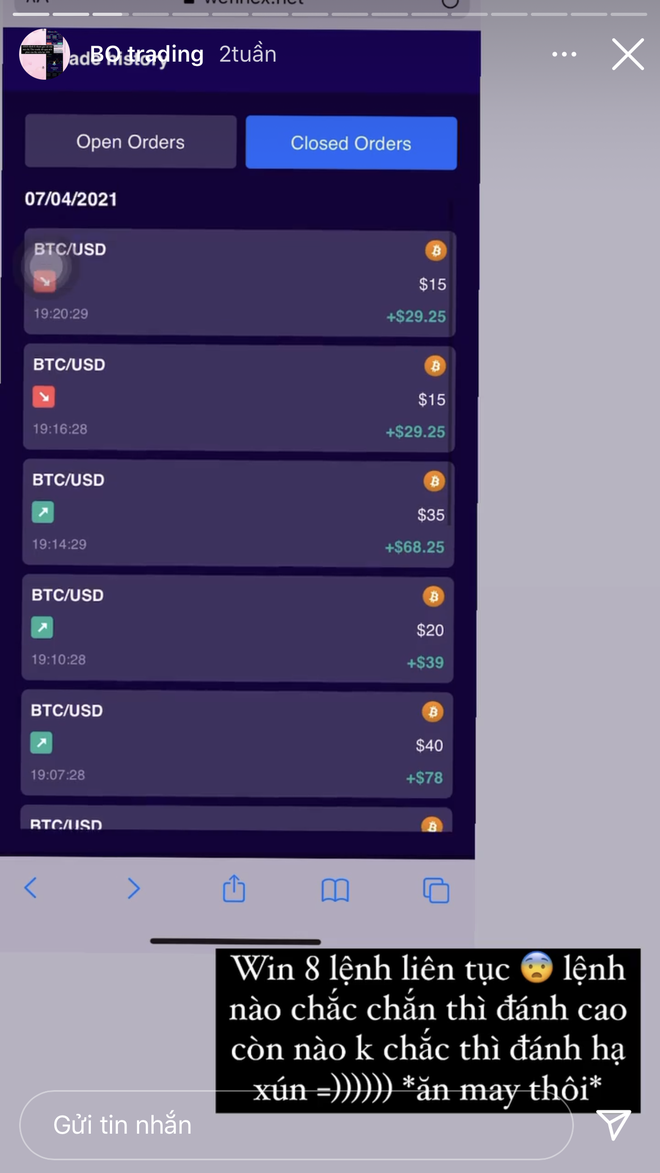Tap the Gửi tin nhắn message field
This screenshot has height=1173, width=660.
click(296, 1124)
